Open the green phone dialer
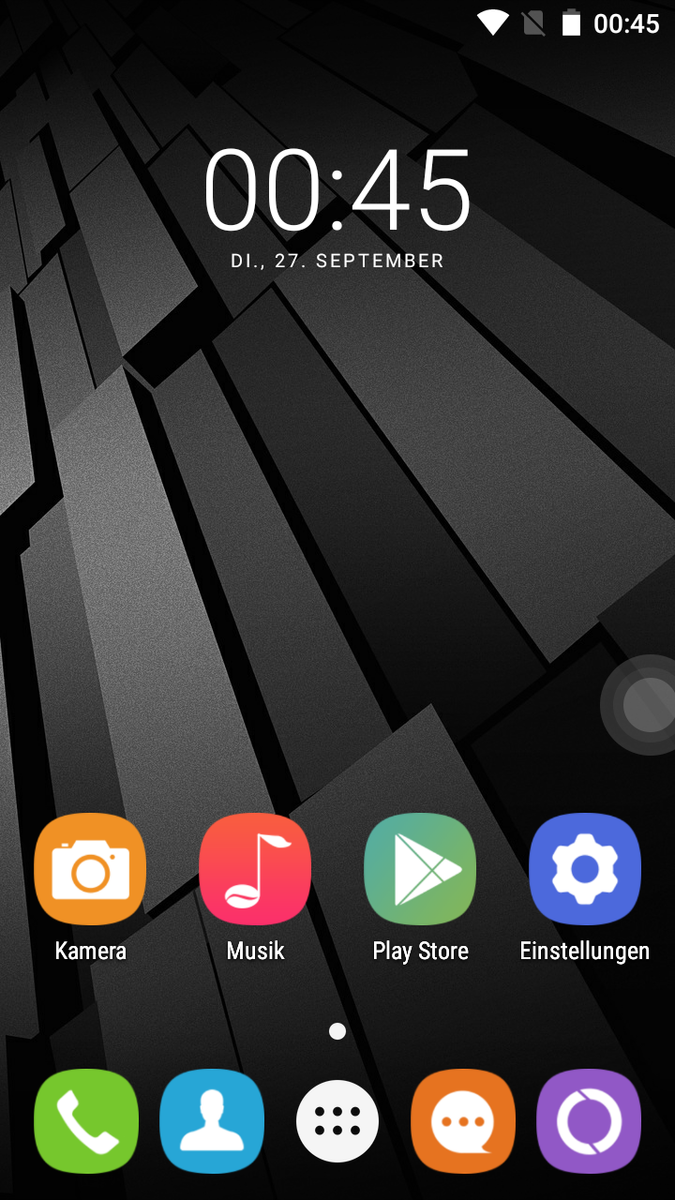This screenshot has width=675, height=1200. [x=86, y=1121]
